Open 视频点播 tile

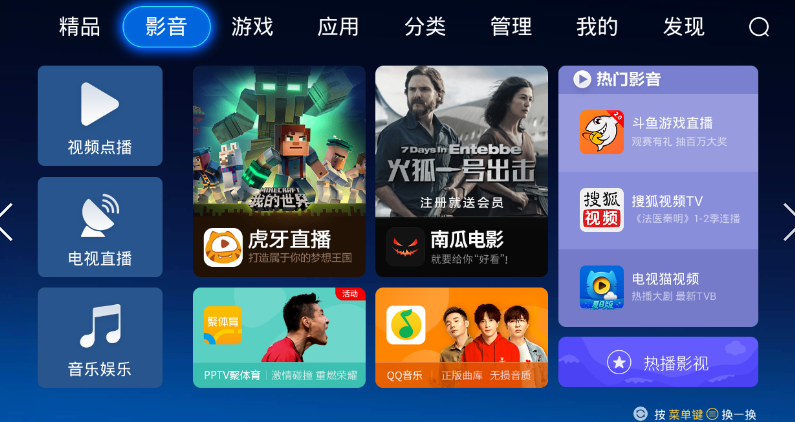click(x=100, y=116)
